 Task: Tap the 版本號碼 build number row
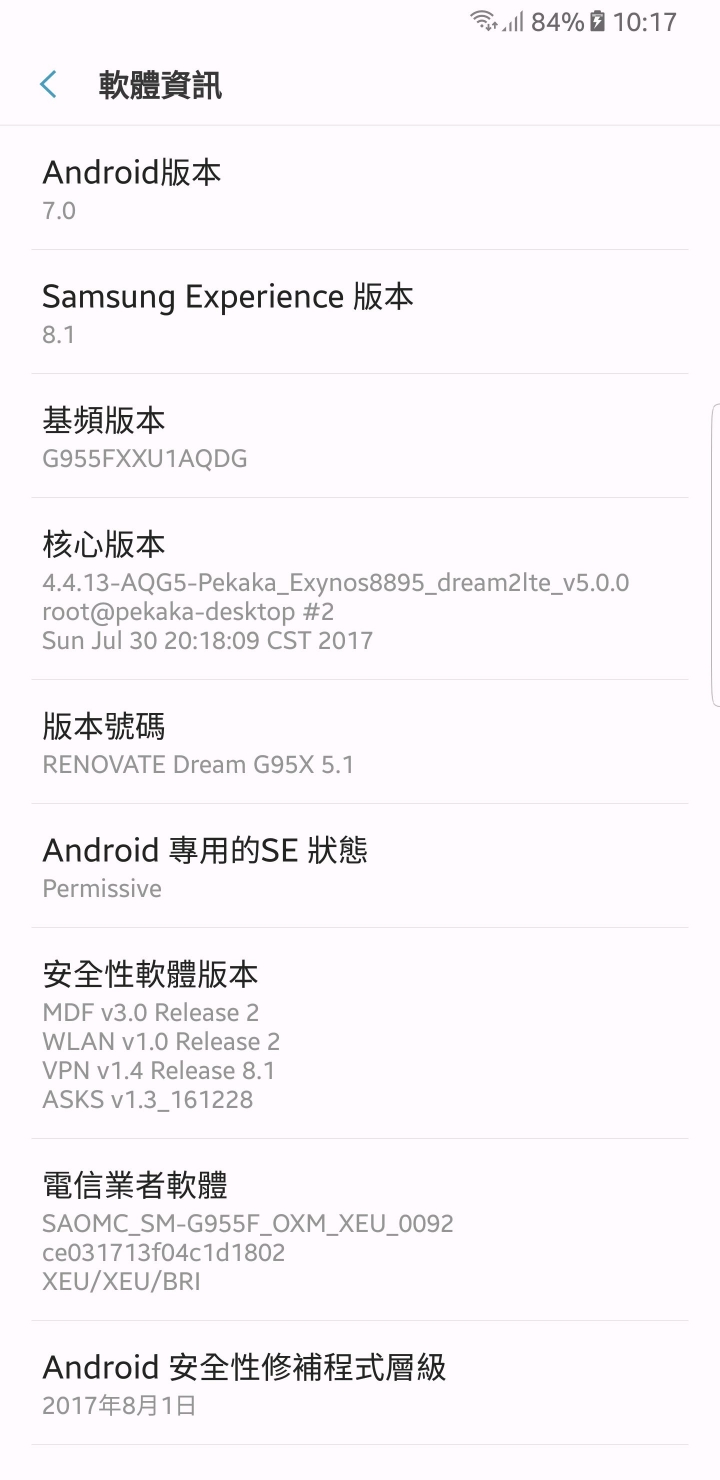(x=360, y=742)
